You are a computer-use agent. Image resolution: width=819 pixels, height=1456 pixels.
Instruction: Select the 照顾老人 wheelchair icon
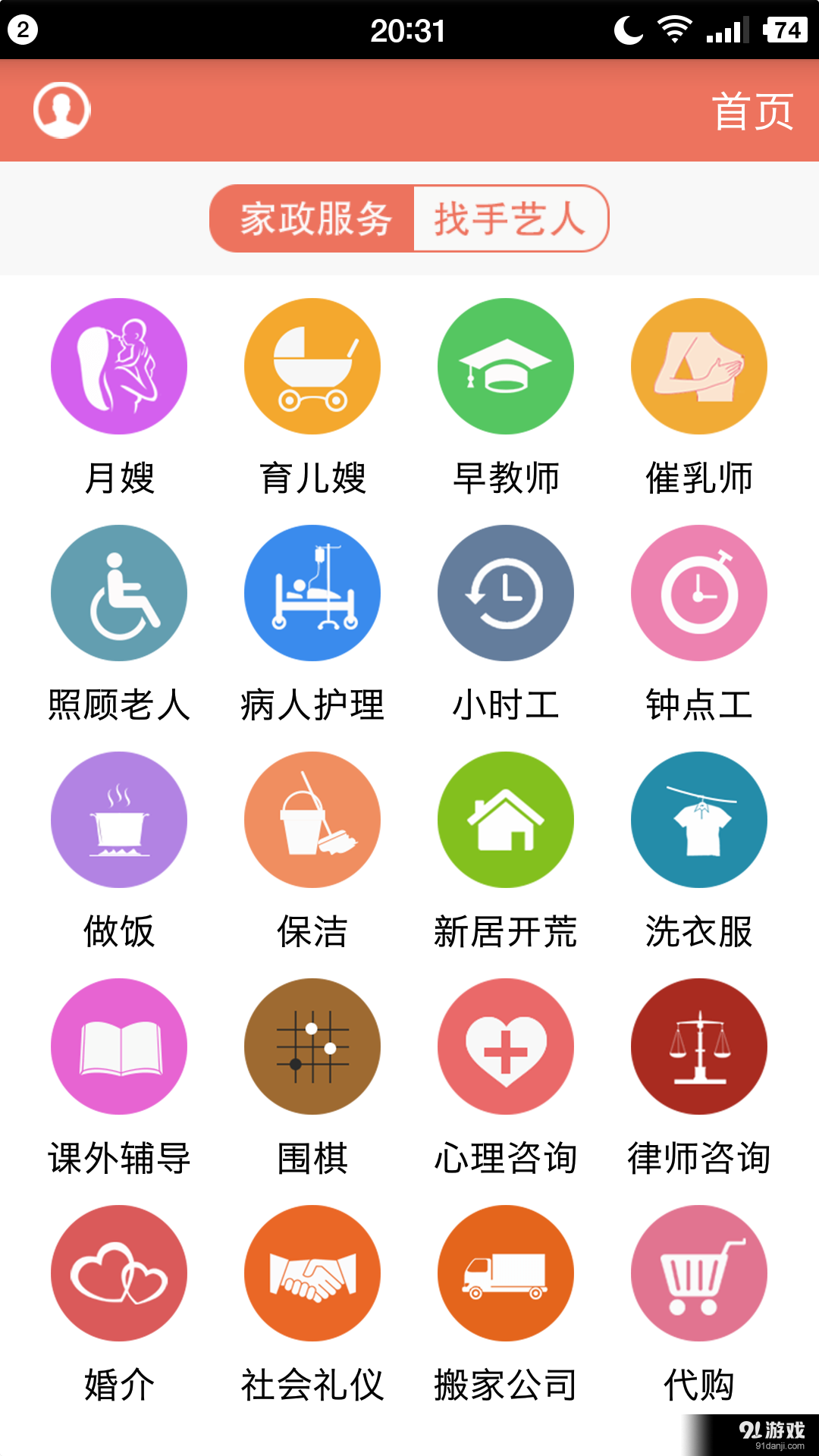click(x=118, y=593)
